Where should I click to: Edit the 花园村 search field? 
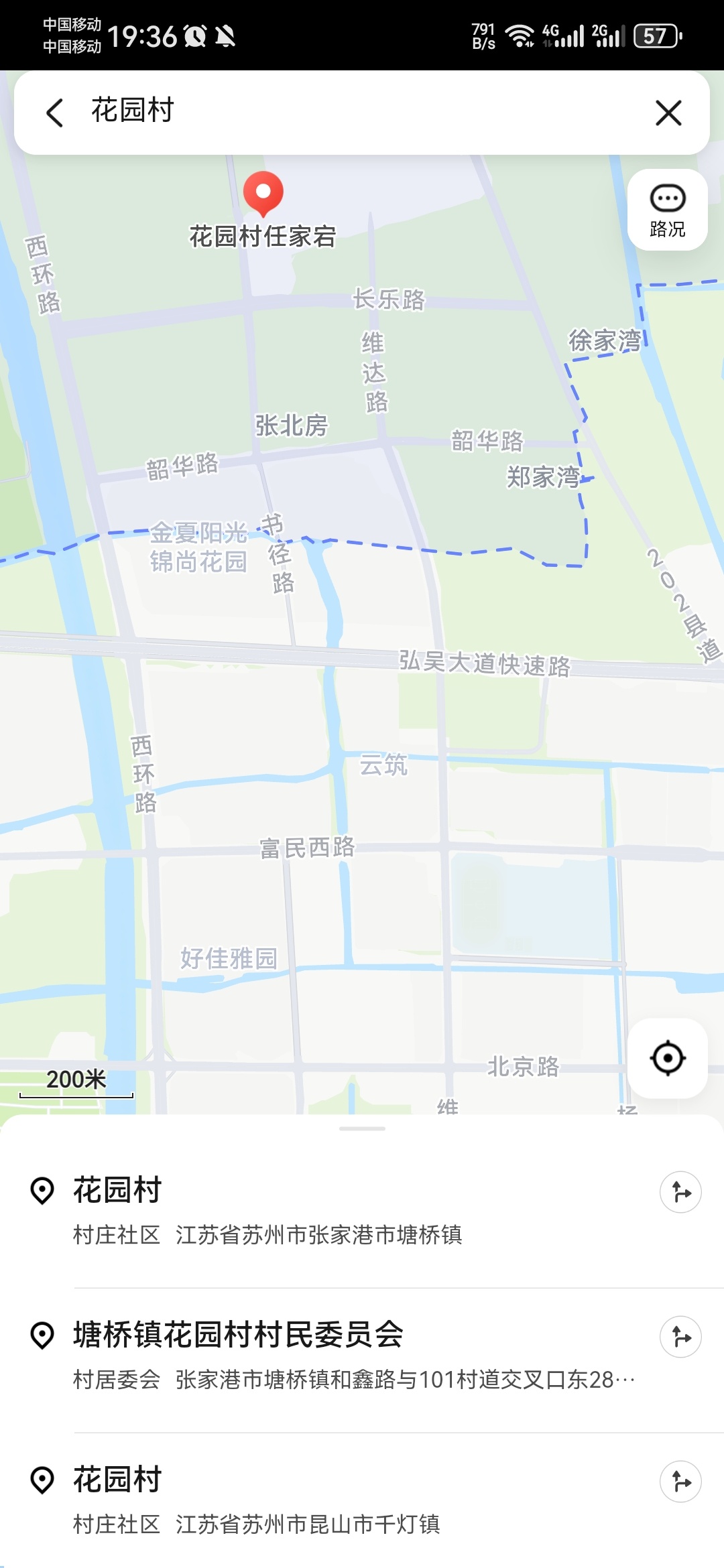(x=349, y=111)
